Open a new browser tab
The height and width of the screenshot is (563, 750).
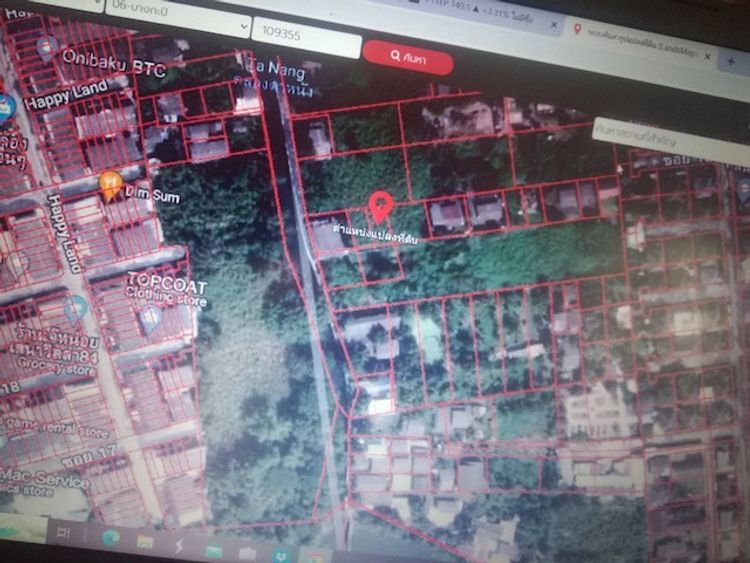pyautogui.click(x=731, y=61)
